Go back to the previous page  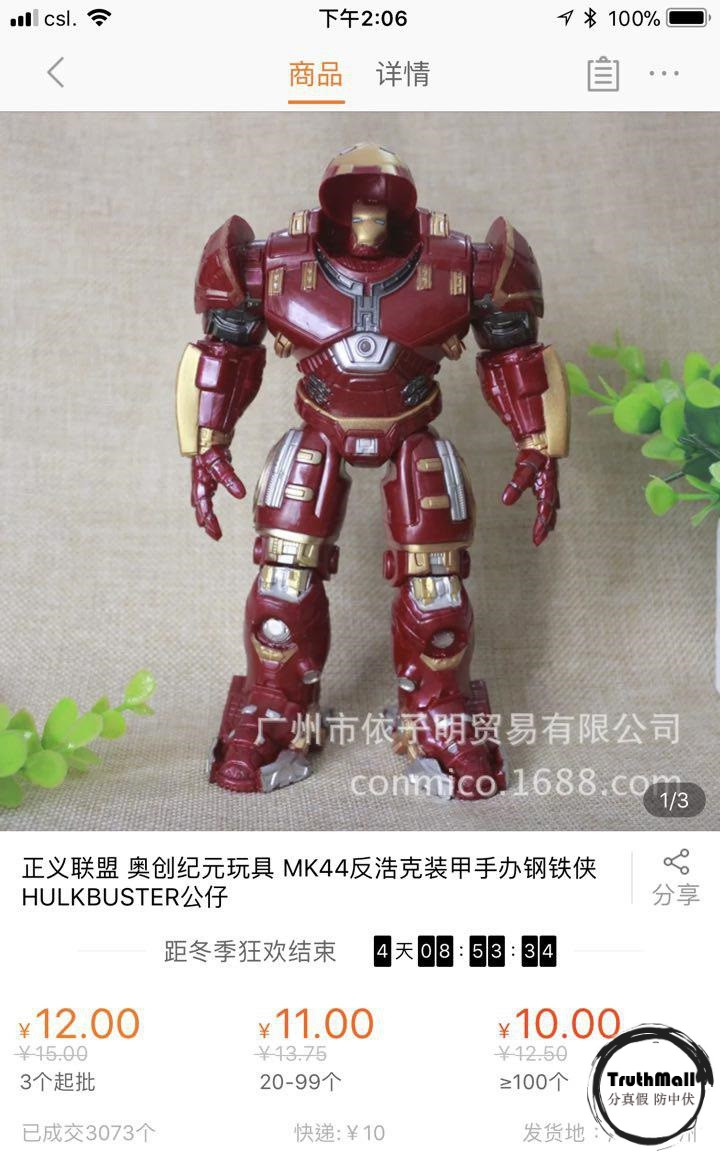coord(56,73)
